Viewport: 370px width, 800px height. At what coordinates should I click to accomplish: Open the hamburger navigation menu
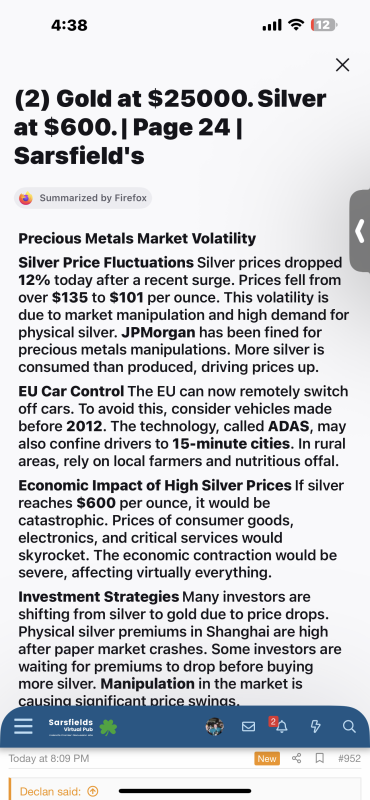[x=23, y=727]
